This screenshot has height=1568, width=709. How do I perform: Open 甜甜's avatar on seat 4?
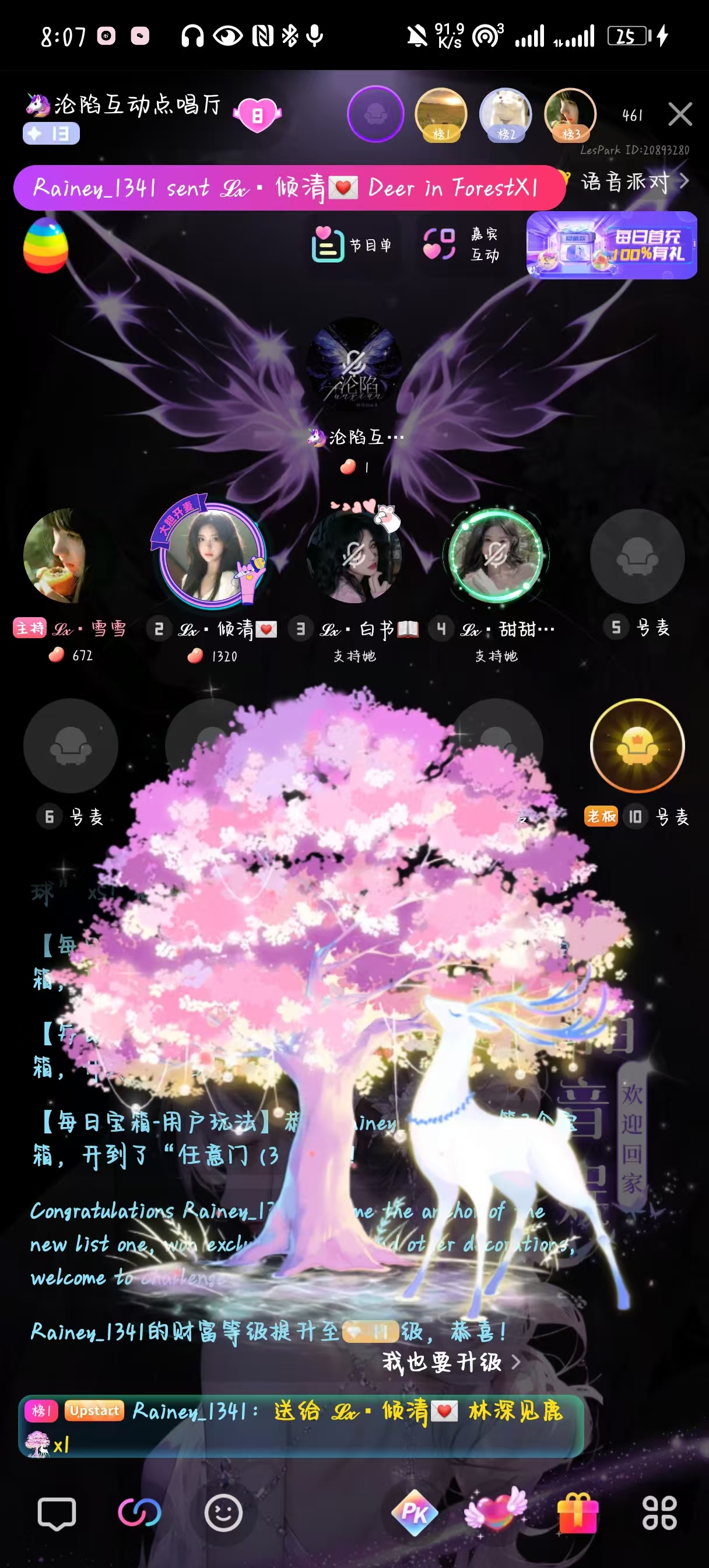(496, 556)
